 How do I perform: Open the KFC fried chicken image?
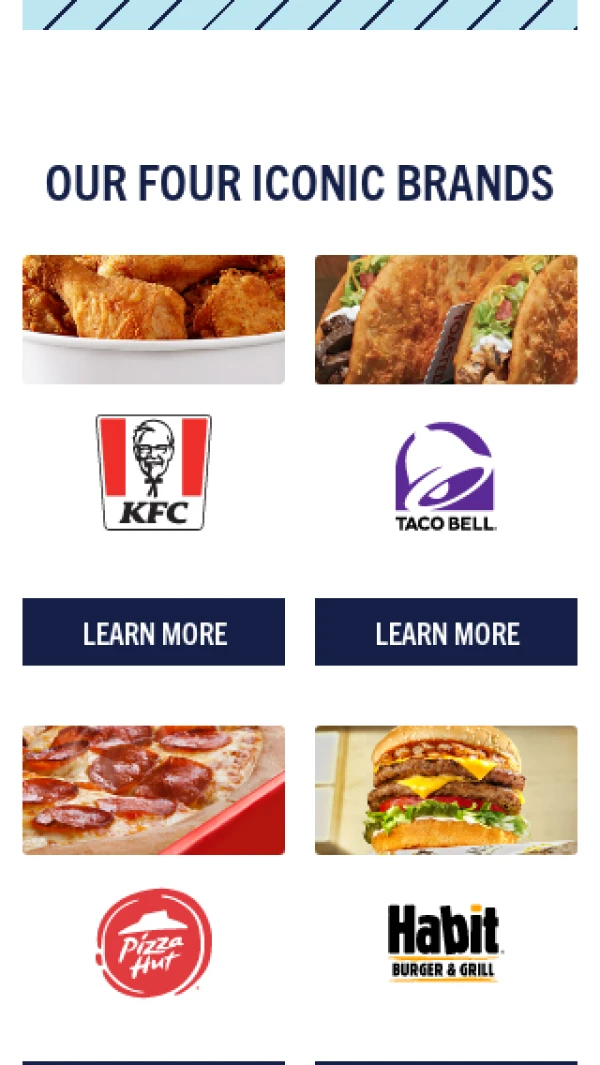pos(153,319)
